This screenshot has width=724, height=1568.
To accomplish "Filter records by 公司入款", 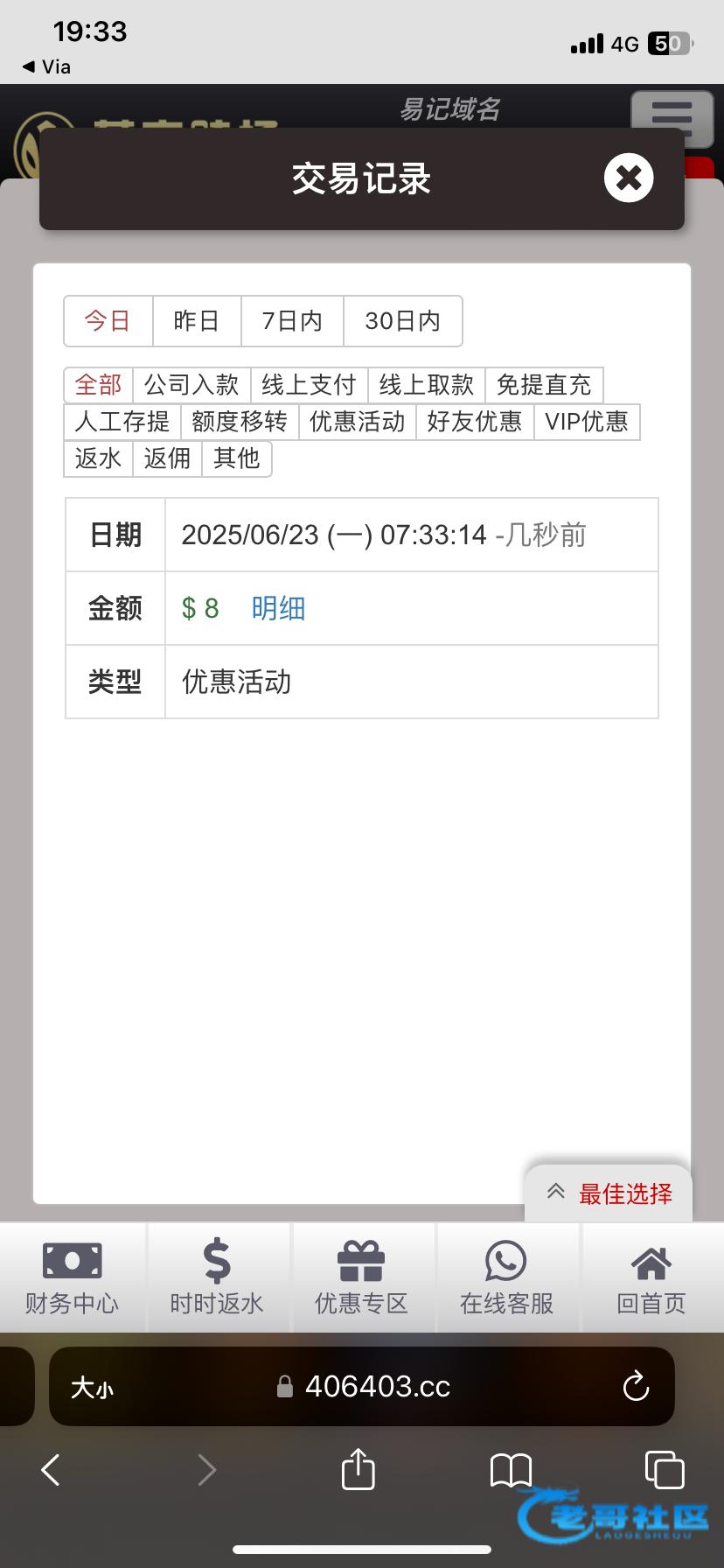I will click(191, 385).
